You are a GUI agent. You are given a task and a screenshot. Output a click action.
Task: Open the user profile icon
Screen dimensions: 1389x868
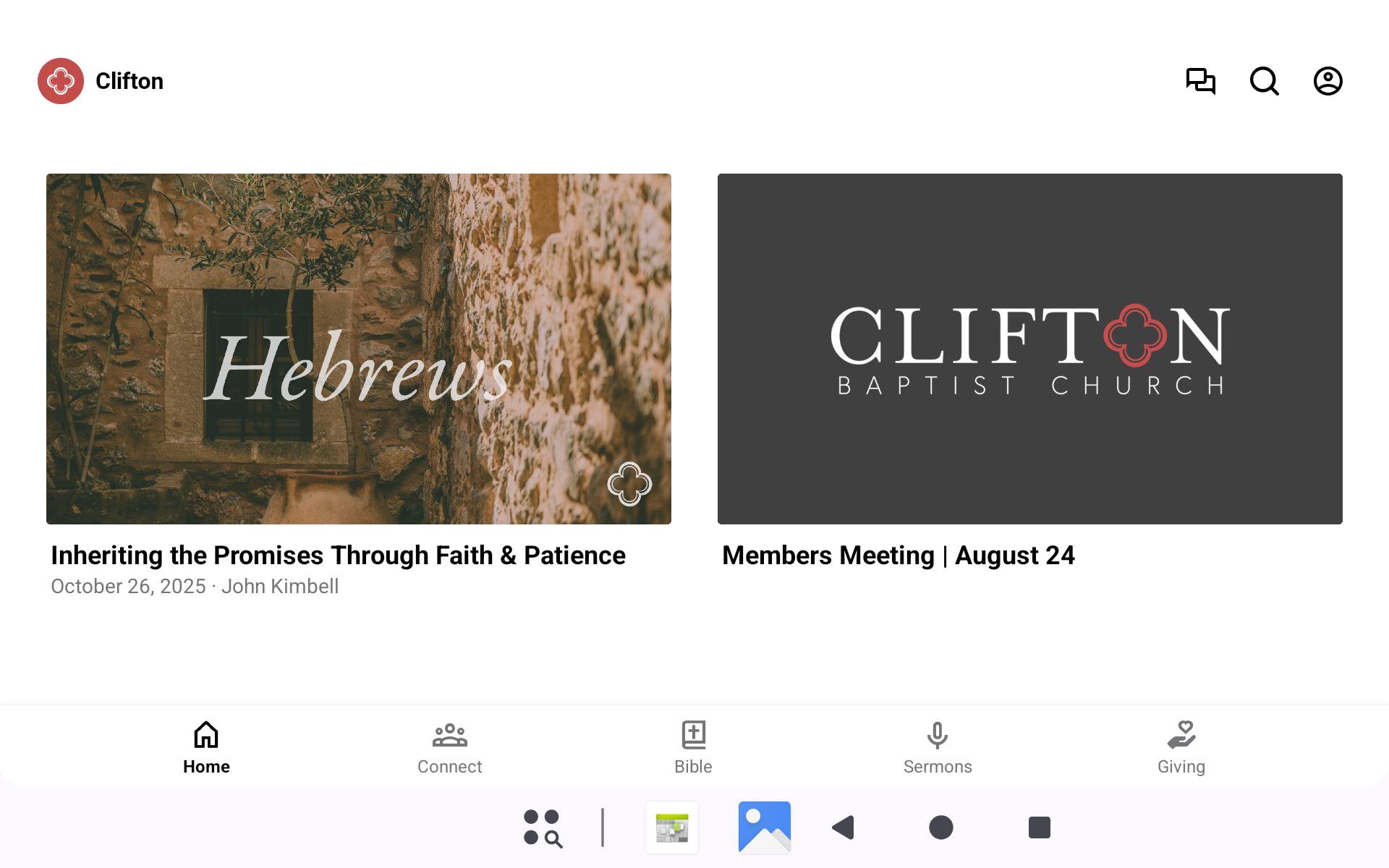click(x=1328, y=81)
